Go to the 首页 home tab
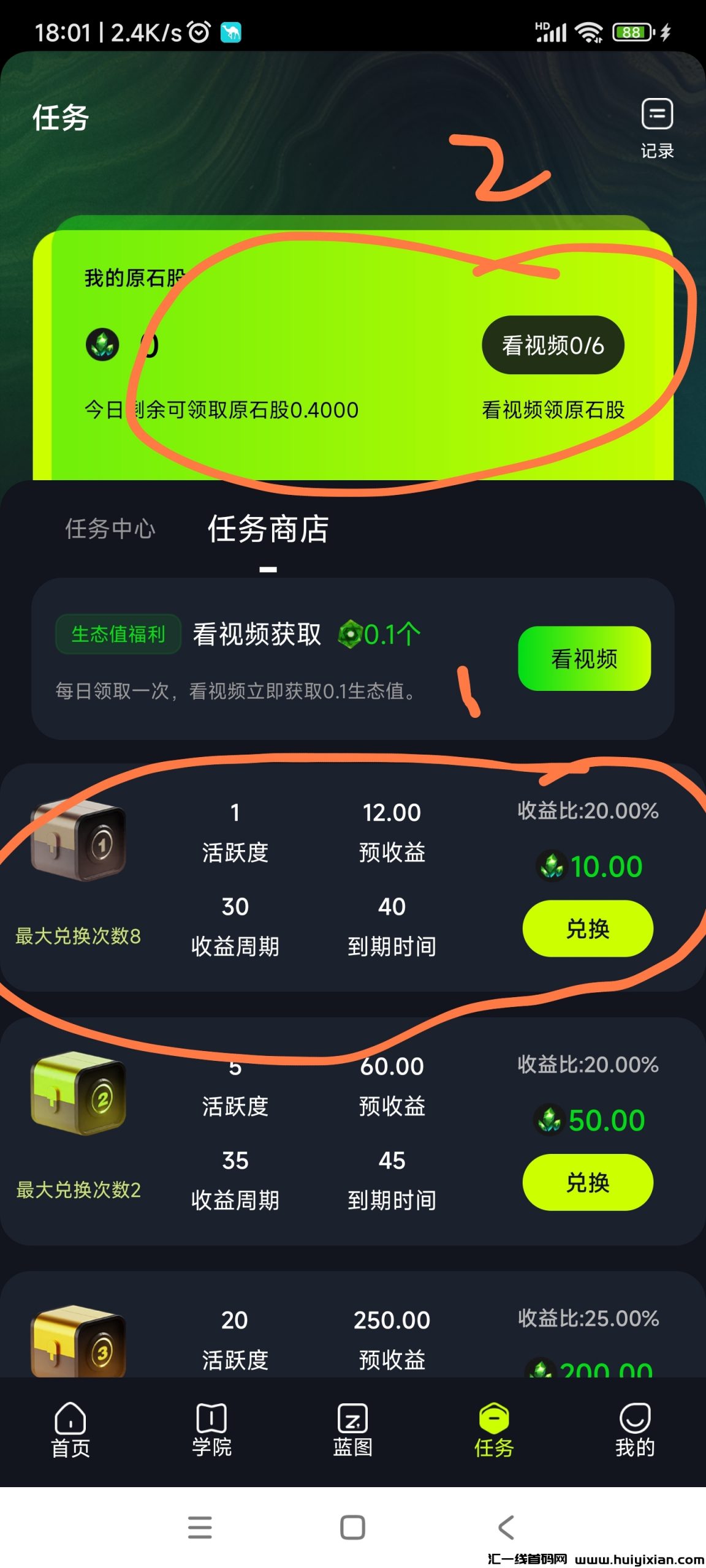 point(70,1430)
